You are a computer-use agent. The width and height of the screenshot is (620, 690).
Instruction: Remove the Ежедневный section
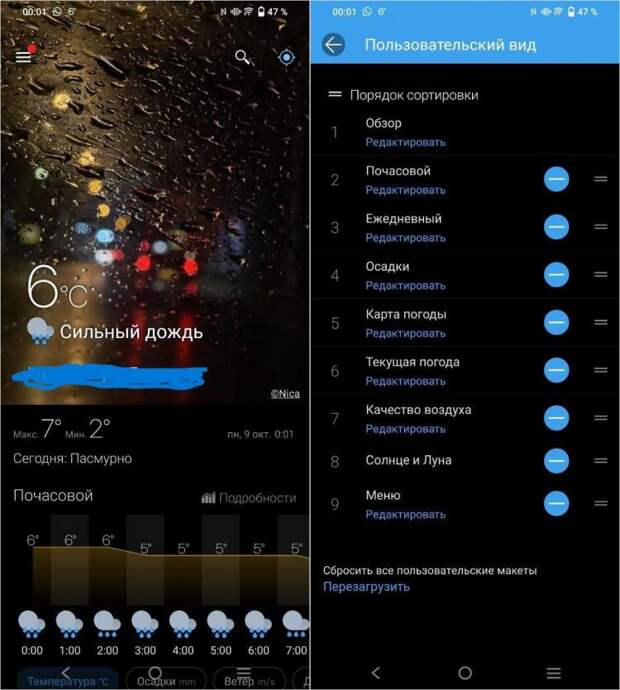pyautogui.click(x=556, y=227)
